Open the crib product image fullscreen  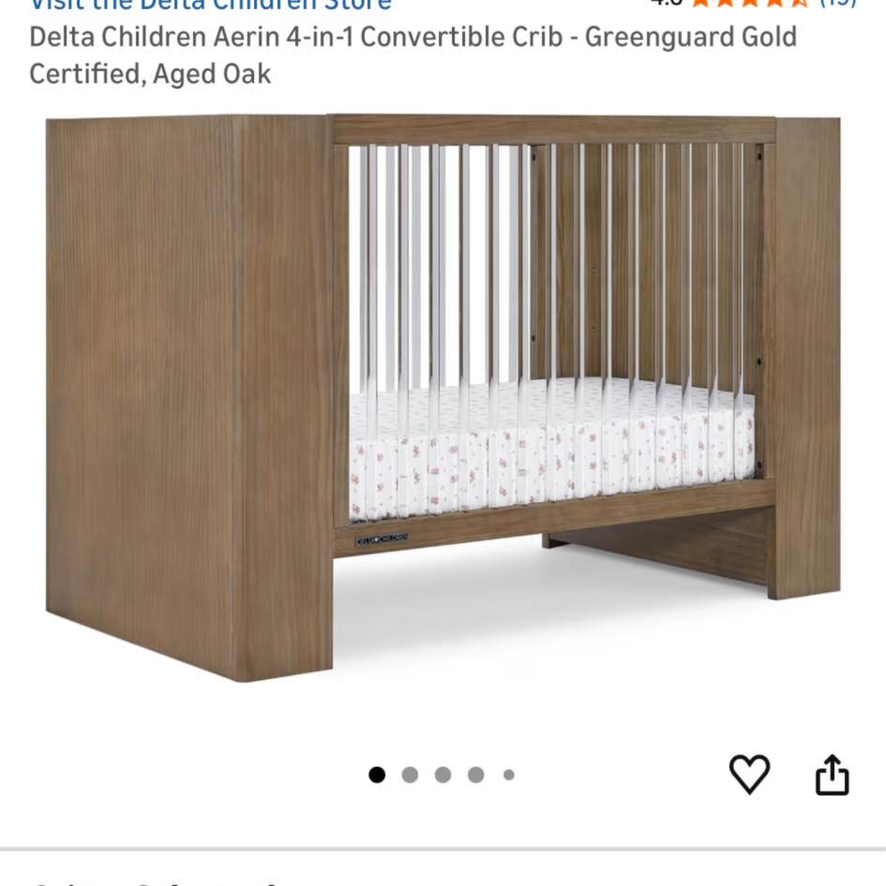coord(443,400)
